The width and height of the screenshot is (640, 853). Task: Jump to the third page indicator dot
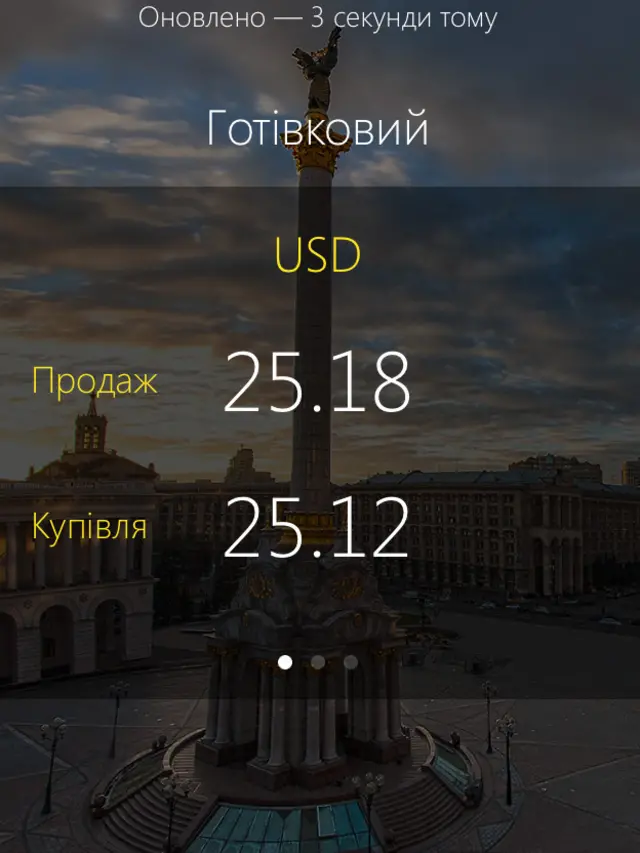pyautogui.click(x=351, y=662)
